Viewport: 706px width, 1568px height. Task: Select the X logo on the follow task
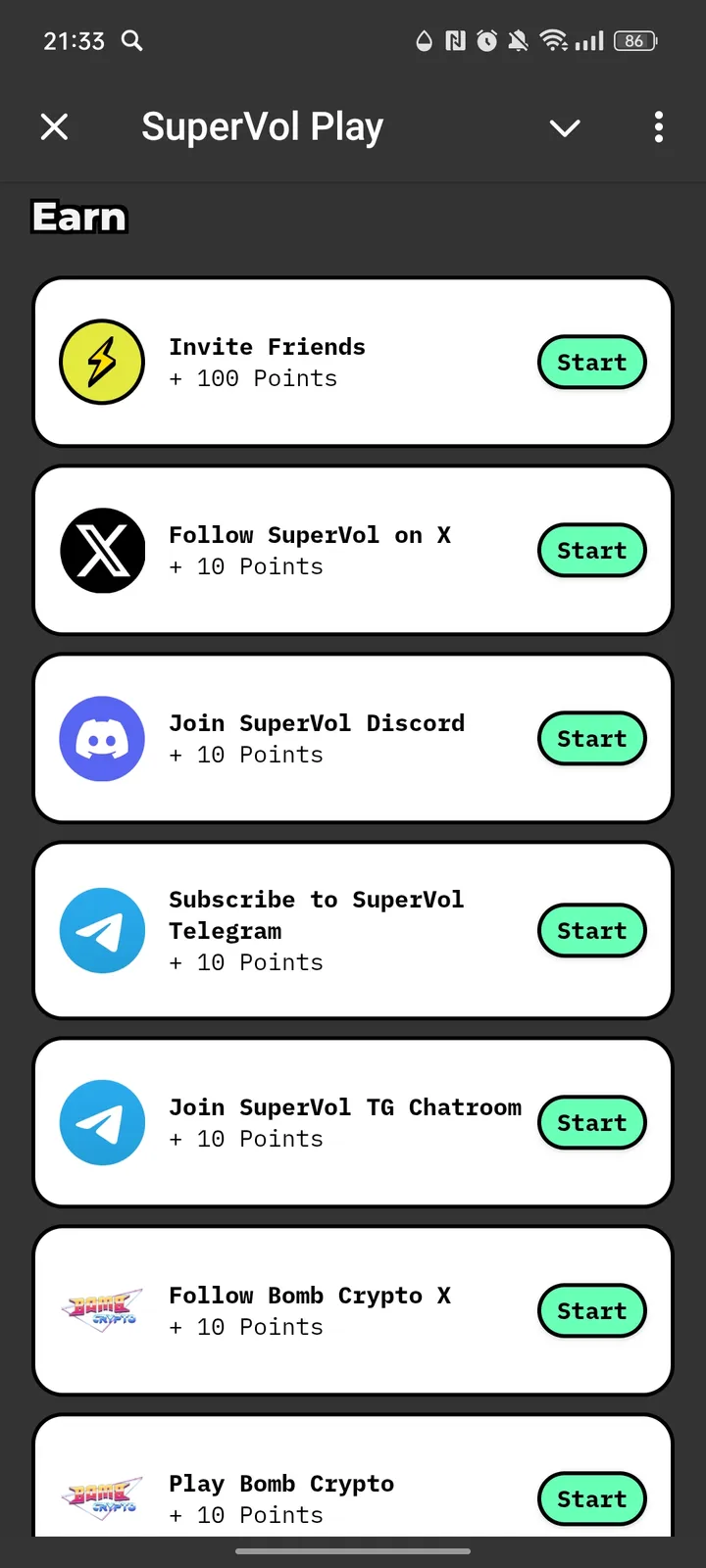click(102, 550)
